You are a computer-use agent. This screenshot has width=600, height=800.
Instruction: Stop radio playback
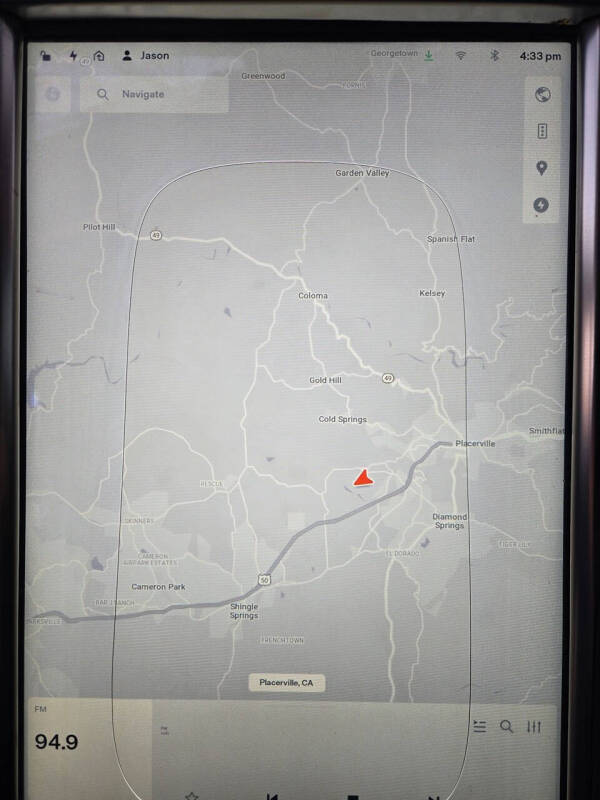(352, 796)
